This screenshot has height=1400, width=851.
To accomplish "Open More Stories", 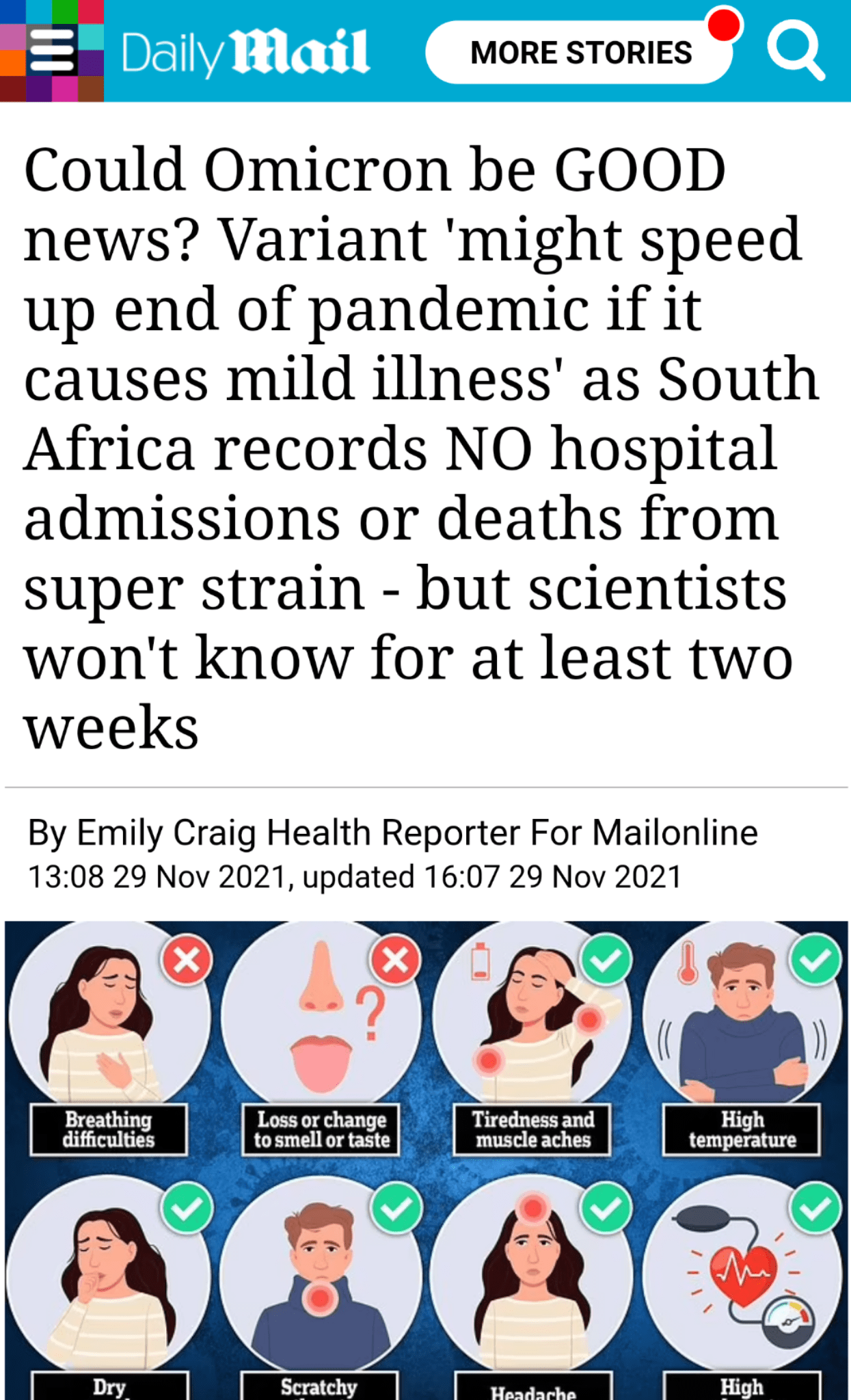I will [x=580, y=52].
